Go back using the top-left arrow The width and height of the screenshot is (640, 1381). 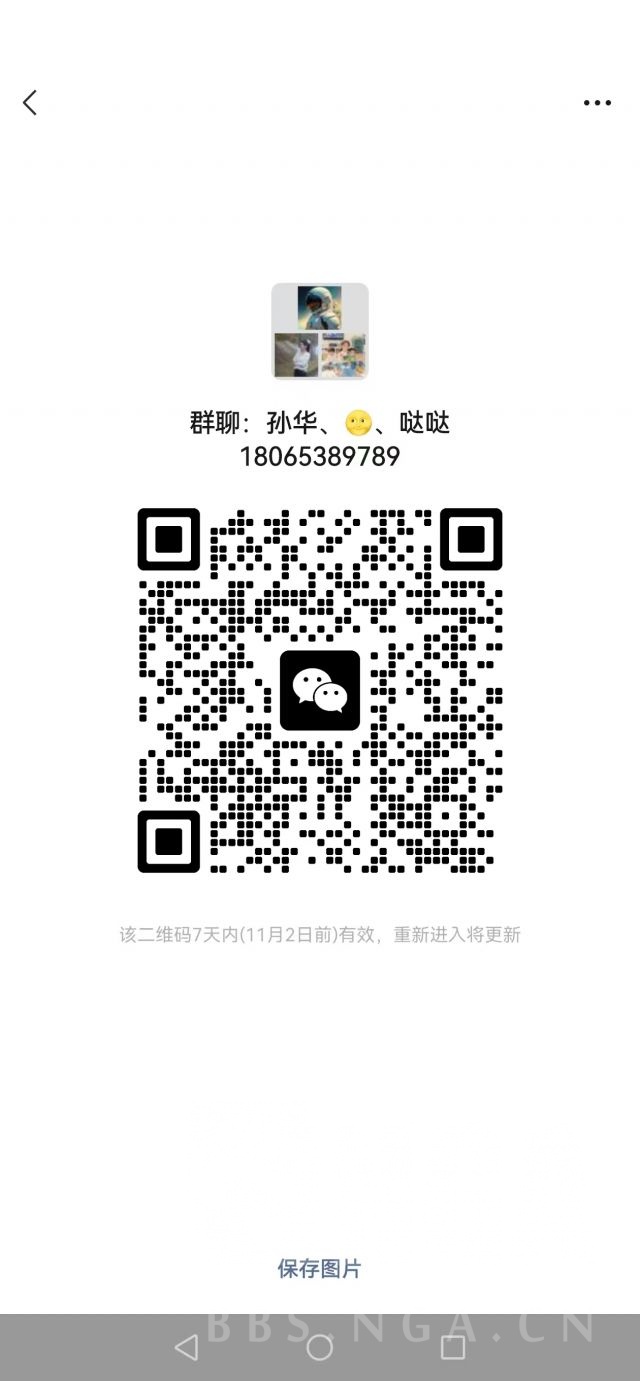click(30, 102)
